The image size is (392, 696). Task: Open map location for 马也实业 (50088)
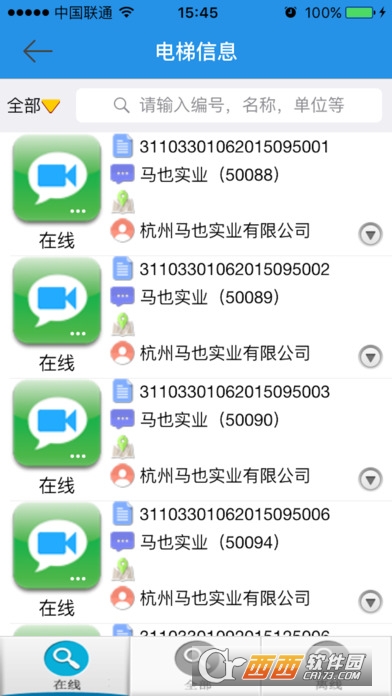pyautogui.click(x=123, y=202)
